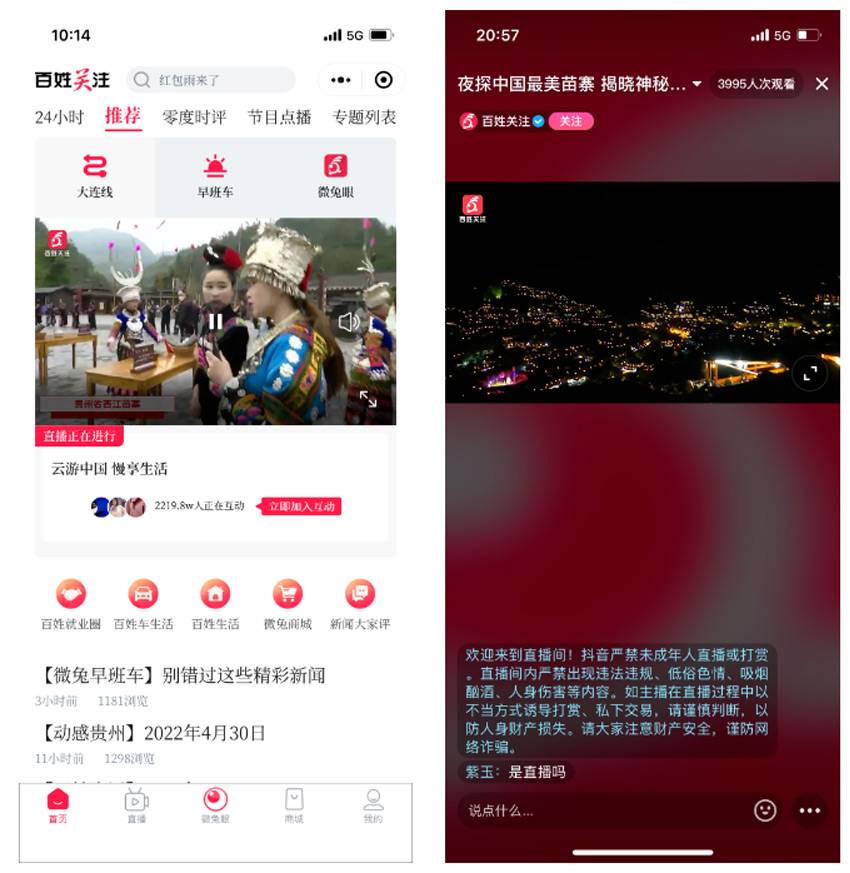
Task: Go to the 商城 bottom tab
Action: coord(294,805)
